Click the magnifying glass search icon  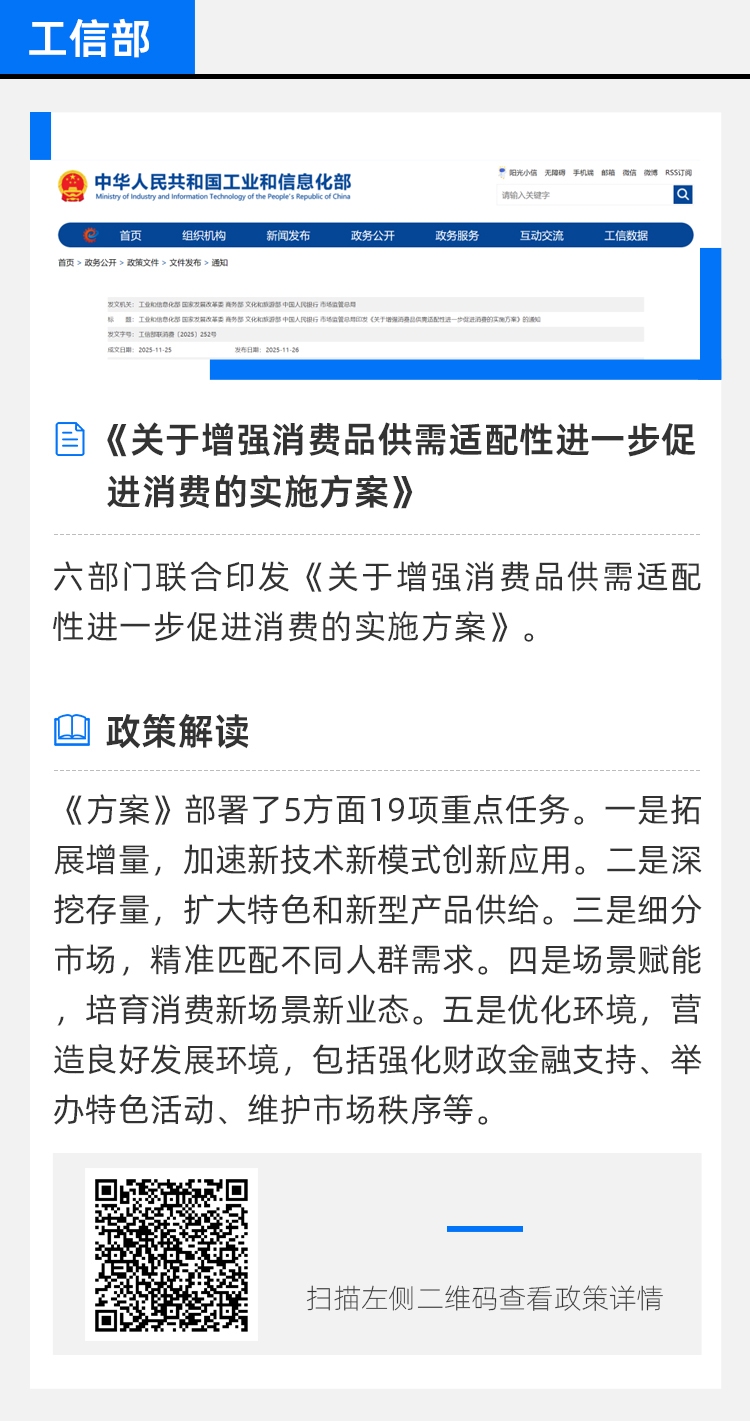[x=683, y=195]
